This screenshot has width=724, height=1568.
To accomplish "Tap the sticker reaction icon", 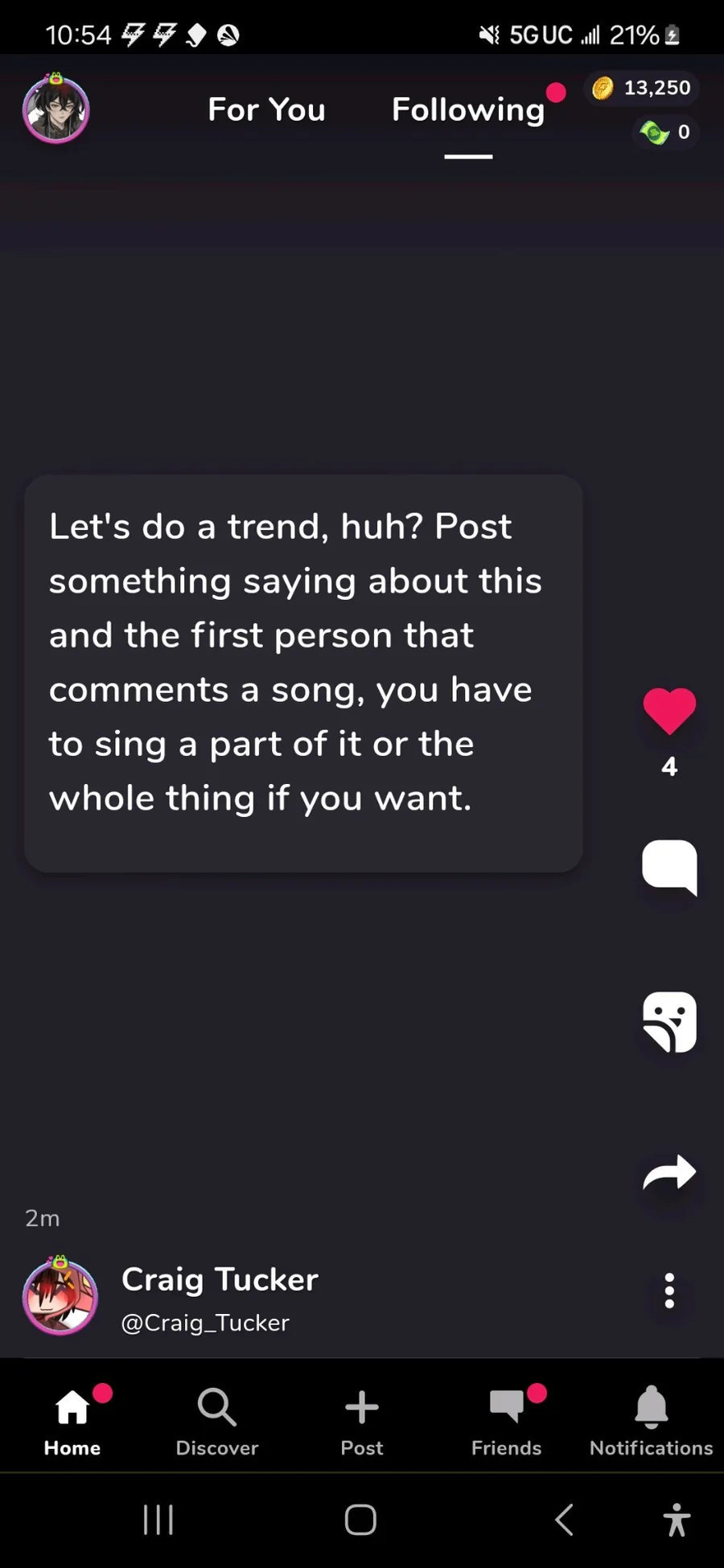I will (x=669, y=1021).
